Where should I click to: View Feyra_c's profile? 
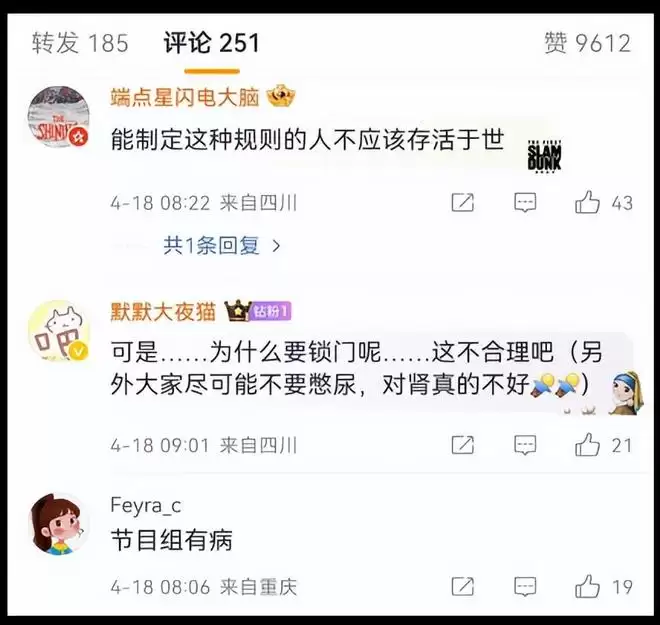(x=146, y=504)
